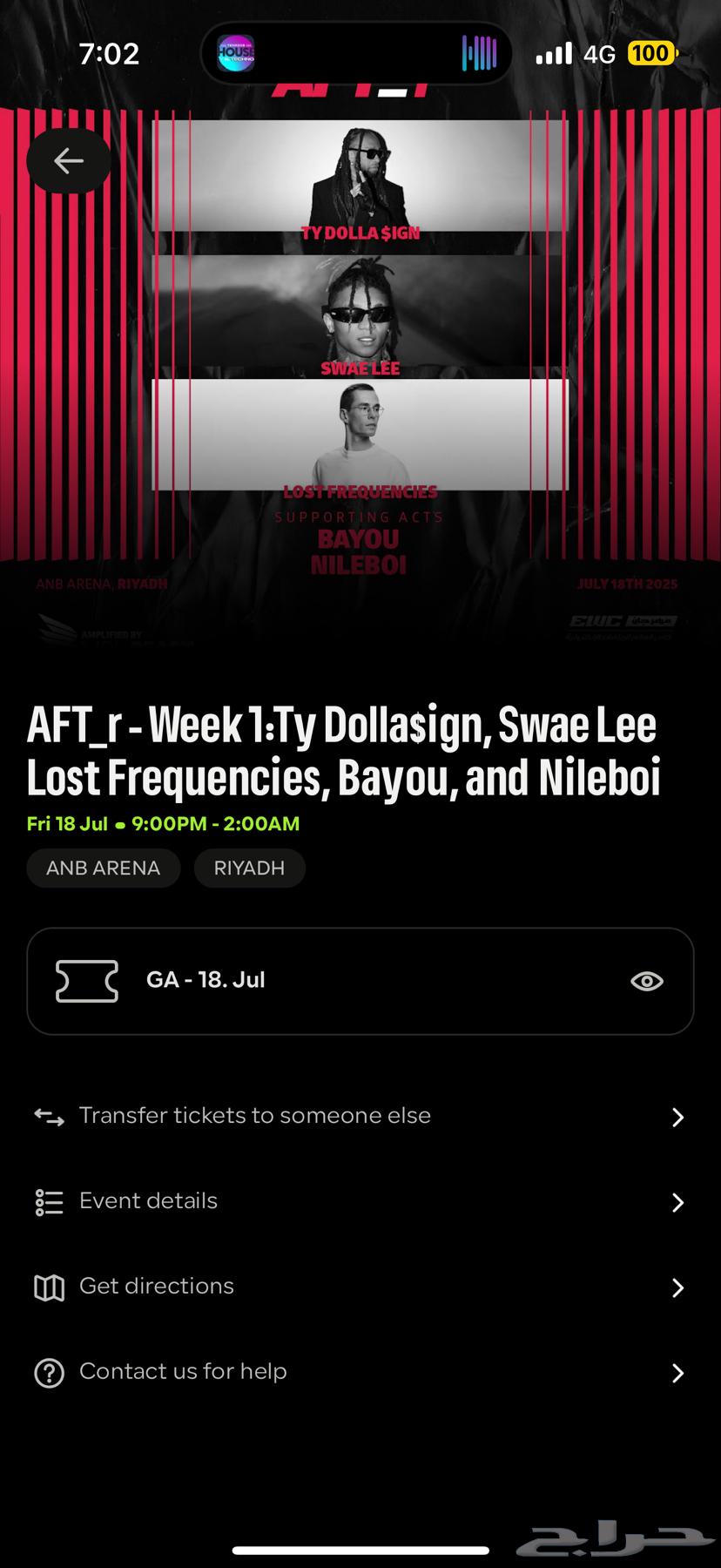Tap the ANB ARENA chip
The image size is (721, 1568).
(104, 868)
